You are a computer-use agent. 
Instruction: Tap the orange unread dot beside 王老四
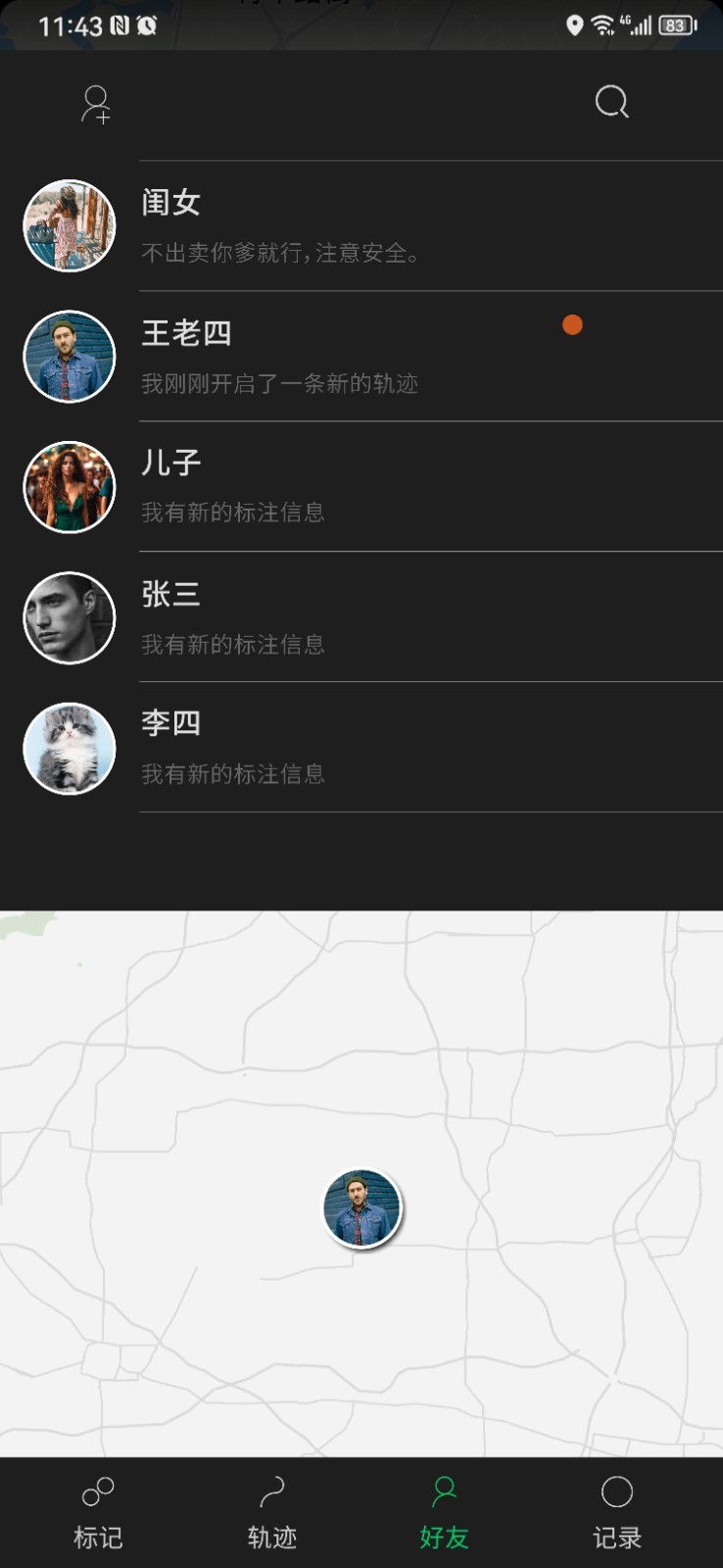coord(572,323)
